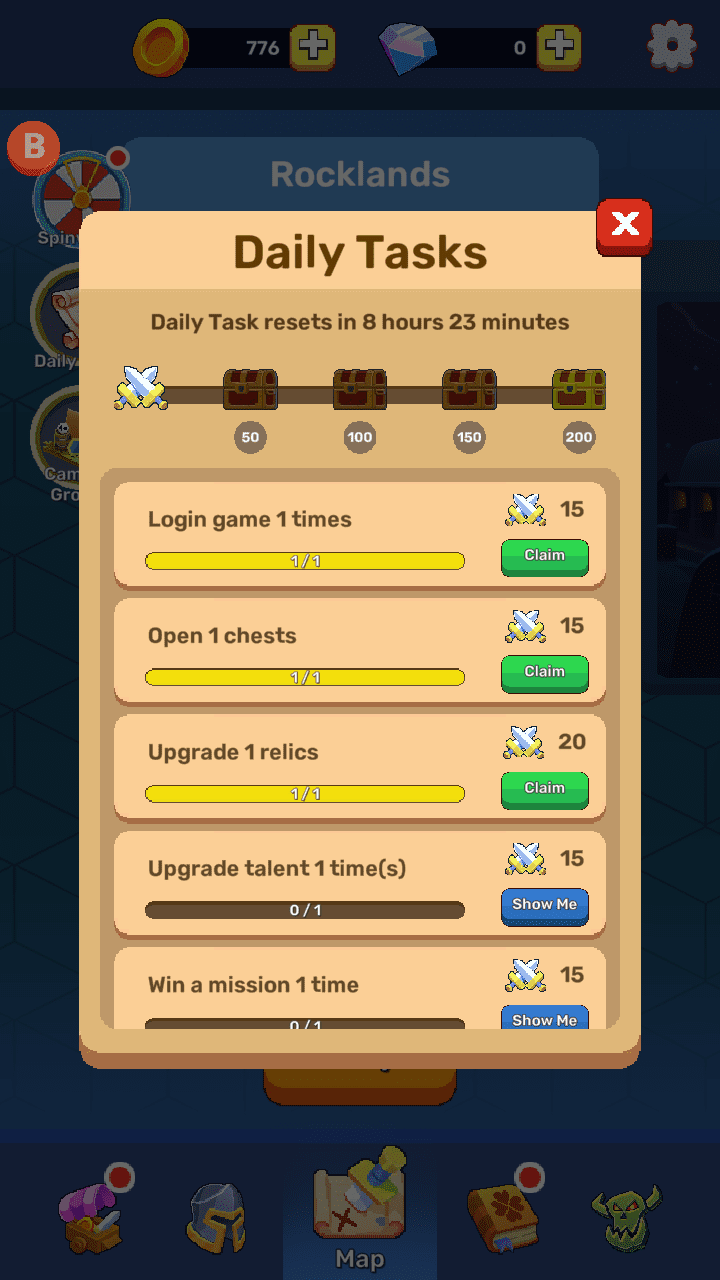Add more gold coins
720x1280 pixels.
[x=312, y=47]
